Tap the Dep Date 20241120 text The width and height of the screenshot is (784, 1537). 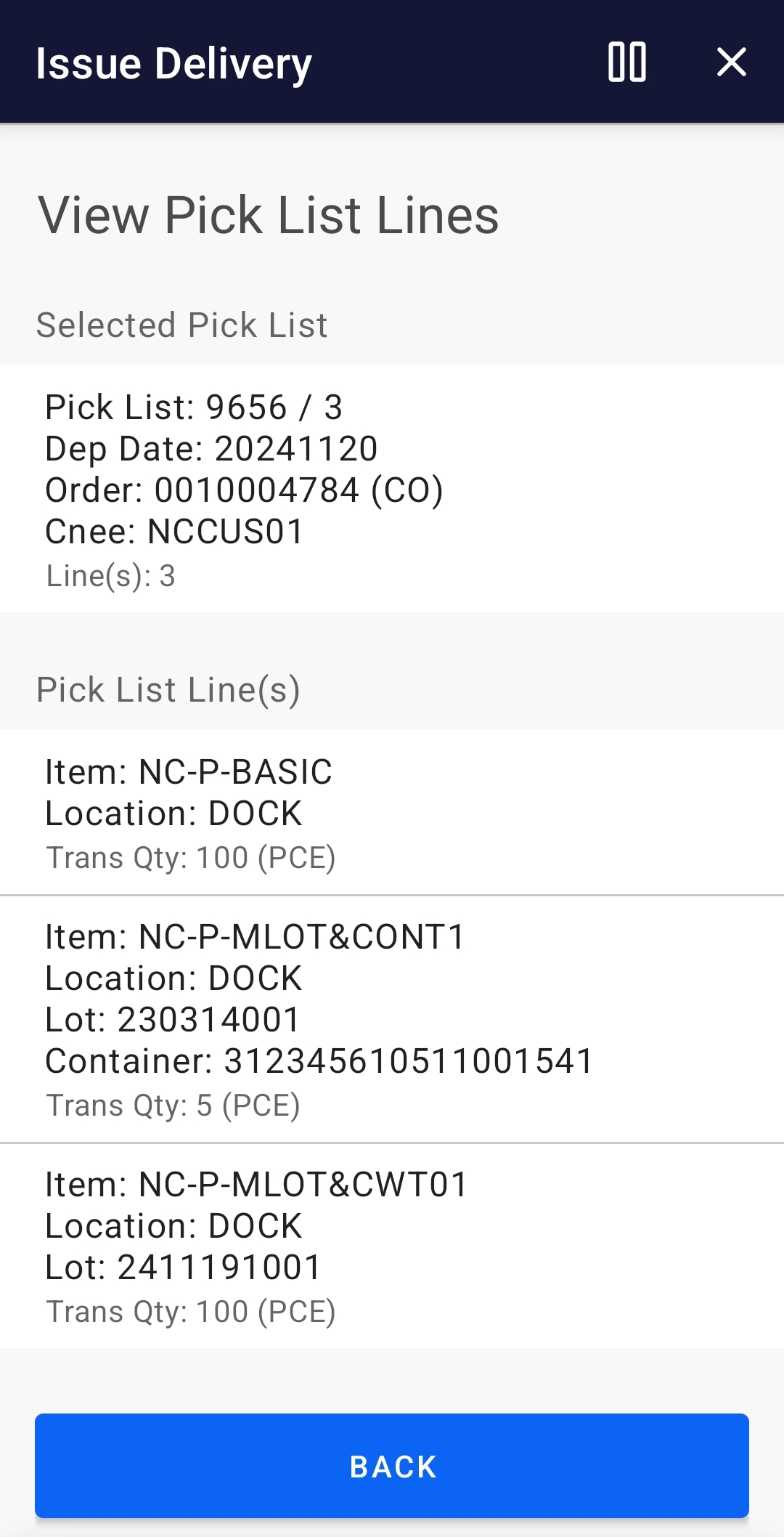pyautogui.click(x=211, y=449)
